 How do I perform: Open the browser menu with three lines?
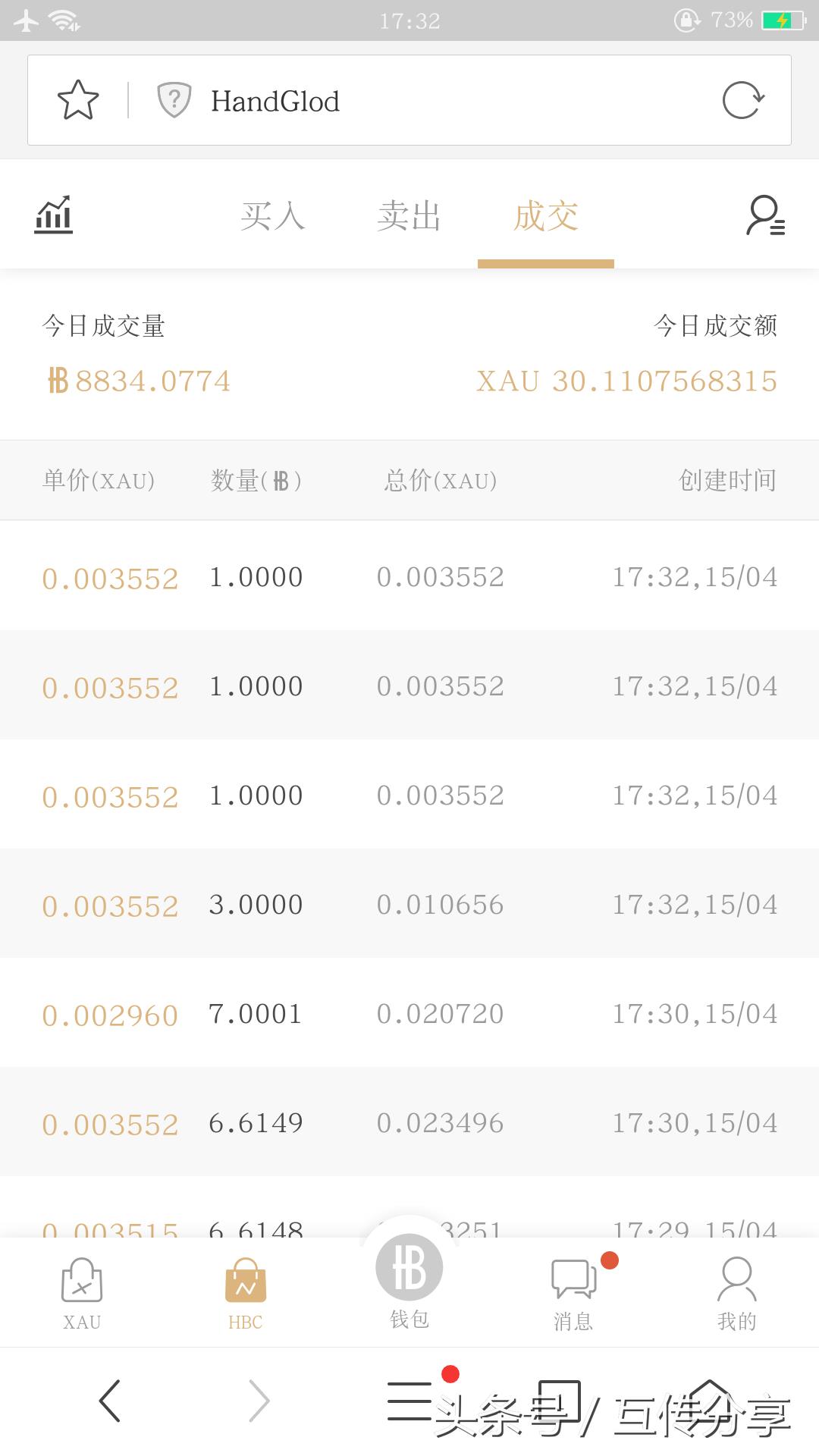tap(410, 1401)
